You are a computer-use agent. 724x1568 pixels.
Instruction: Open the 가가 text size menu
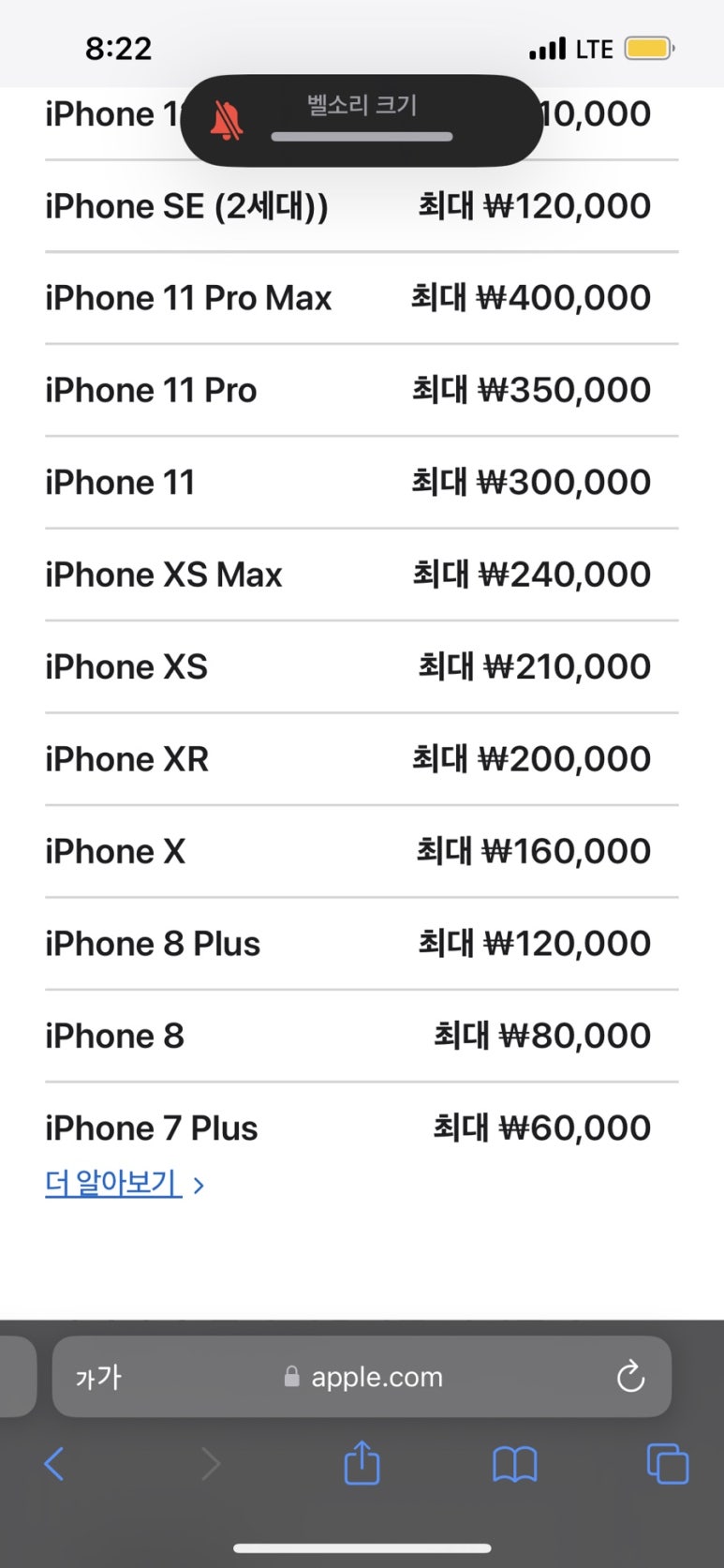point(98,1377)
